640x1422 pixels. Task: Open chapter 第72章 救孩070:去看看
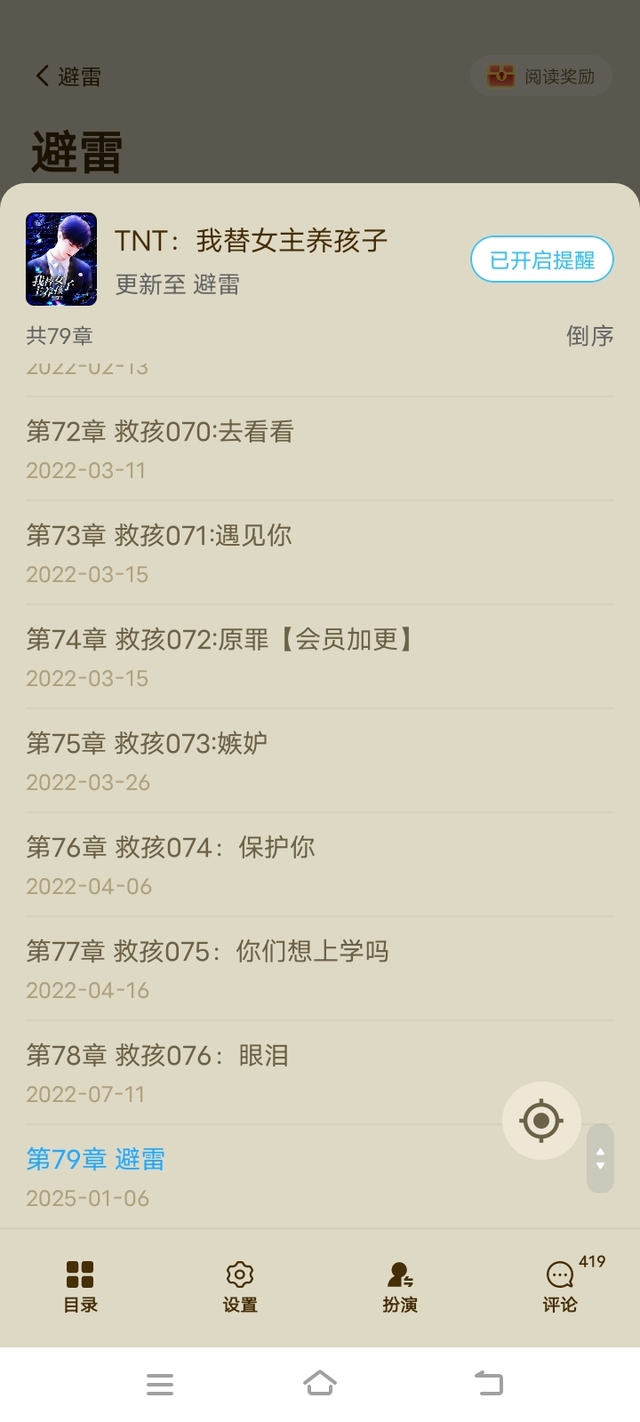320,449
